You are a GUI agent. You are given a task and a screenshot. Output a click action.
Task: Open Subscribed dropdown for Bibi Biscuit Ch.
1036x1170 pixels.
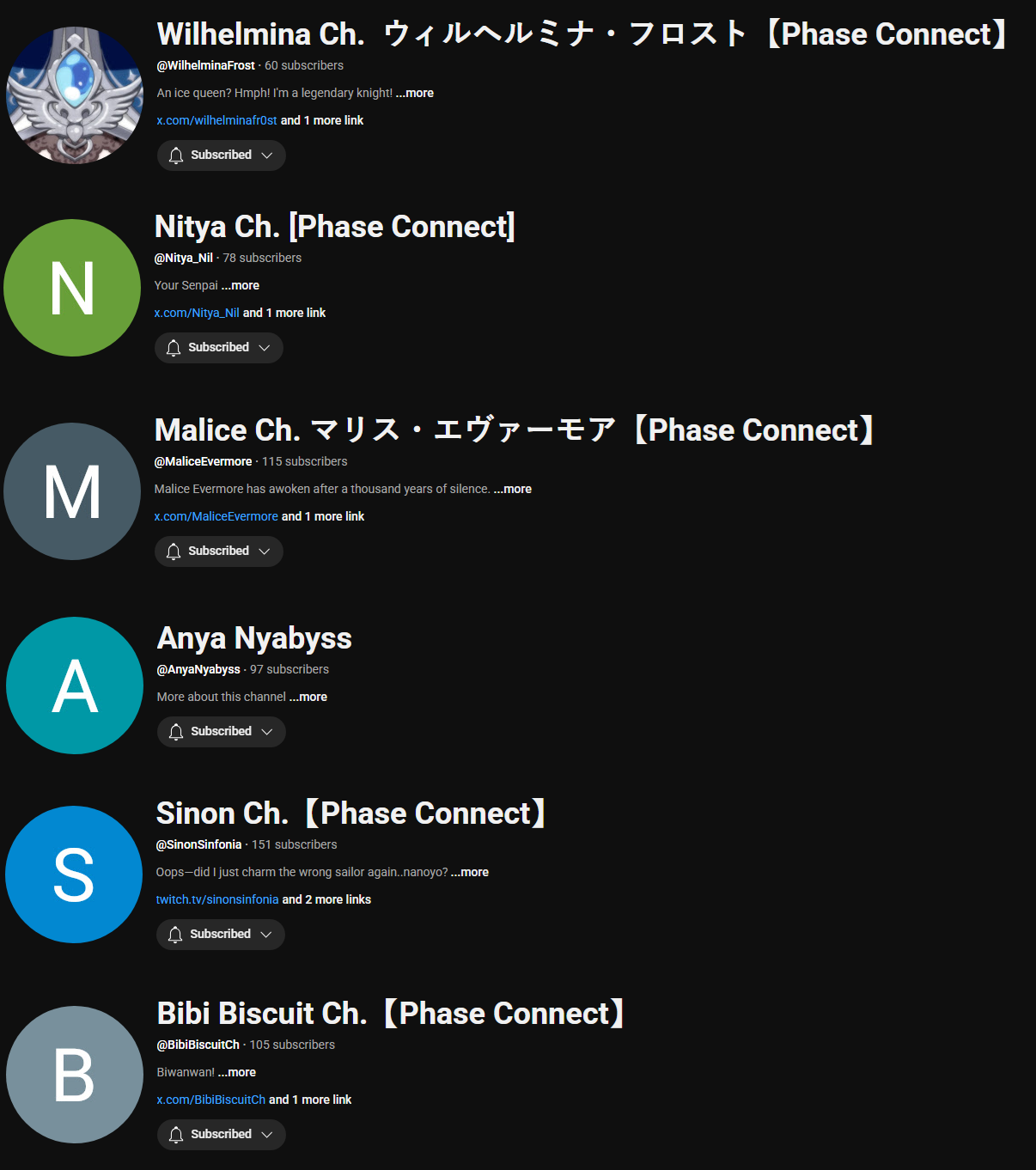221,1135
